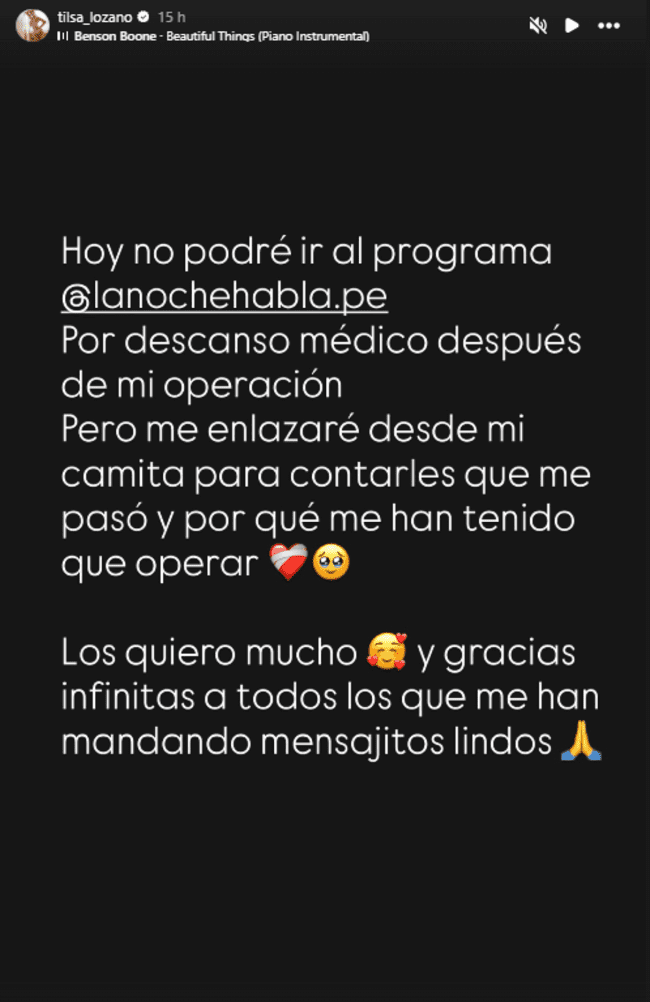Unmute the story audio

pyautogui.click(x=538, y=26)
